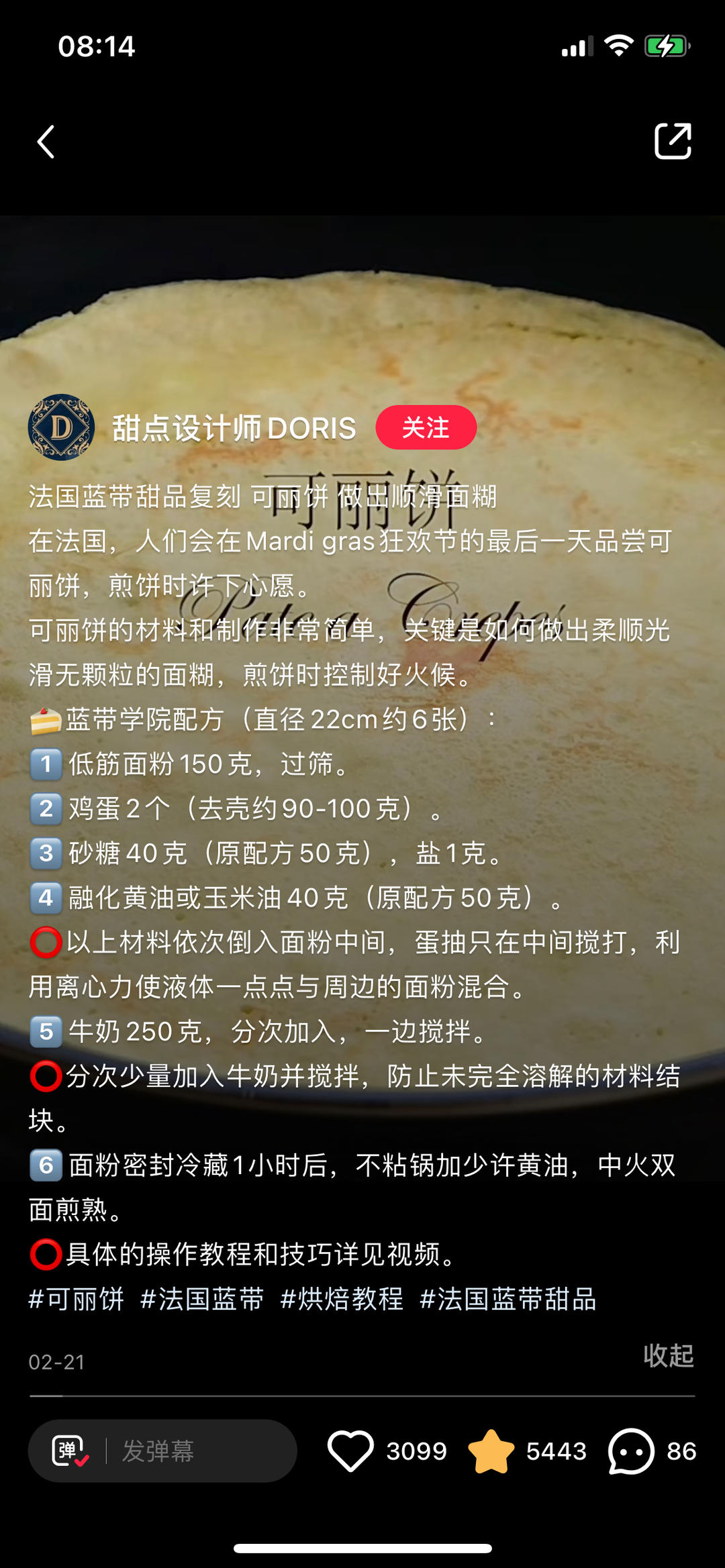Go back with the top-left arrow

[46, 142]
